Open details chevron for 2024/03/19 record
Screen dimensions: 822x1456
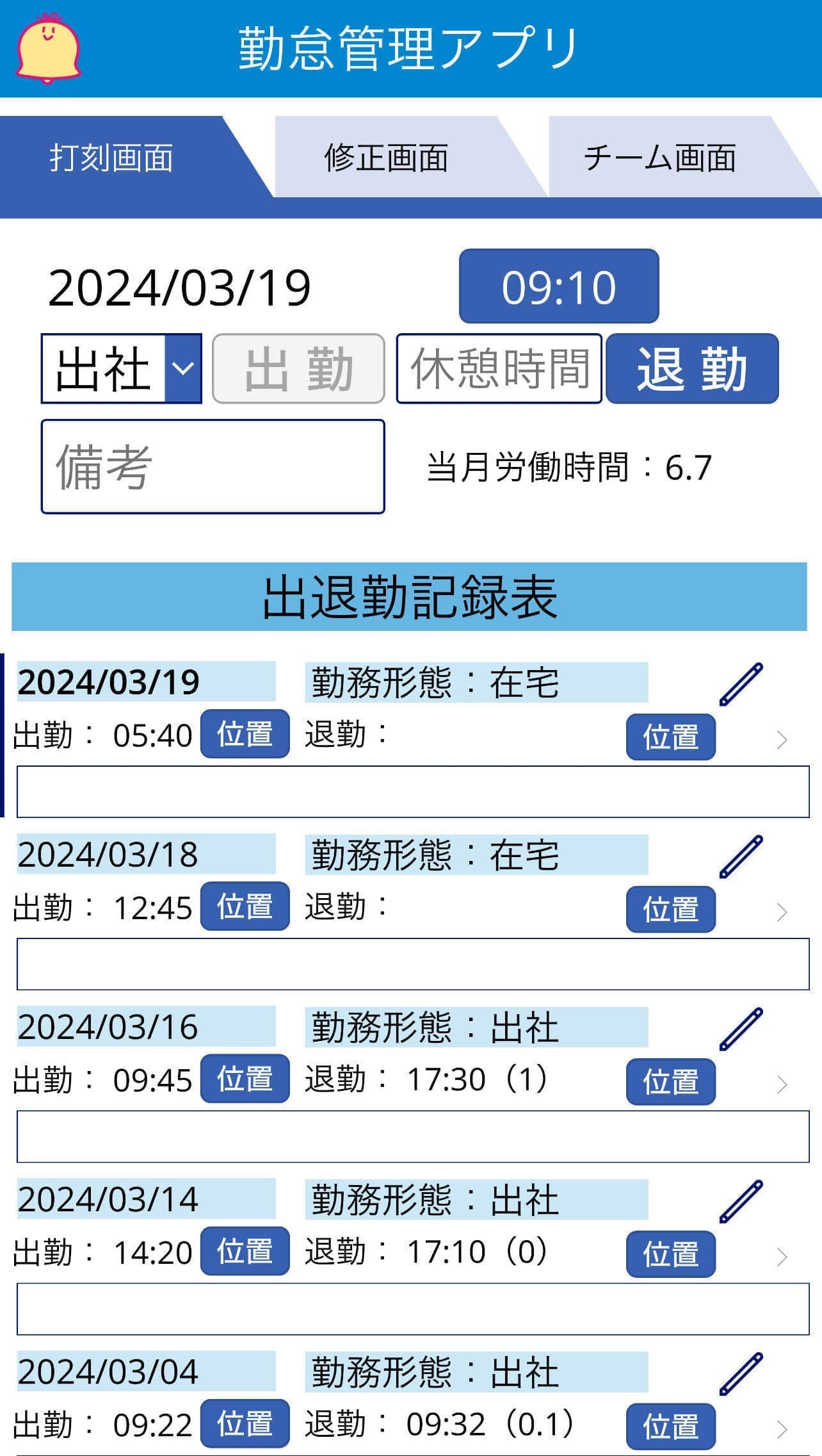781,740
